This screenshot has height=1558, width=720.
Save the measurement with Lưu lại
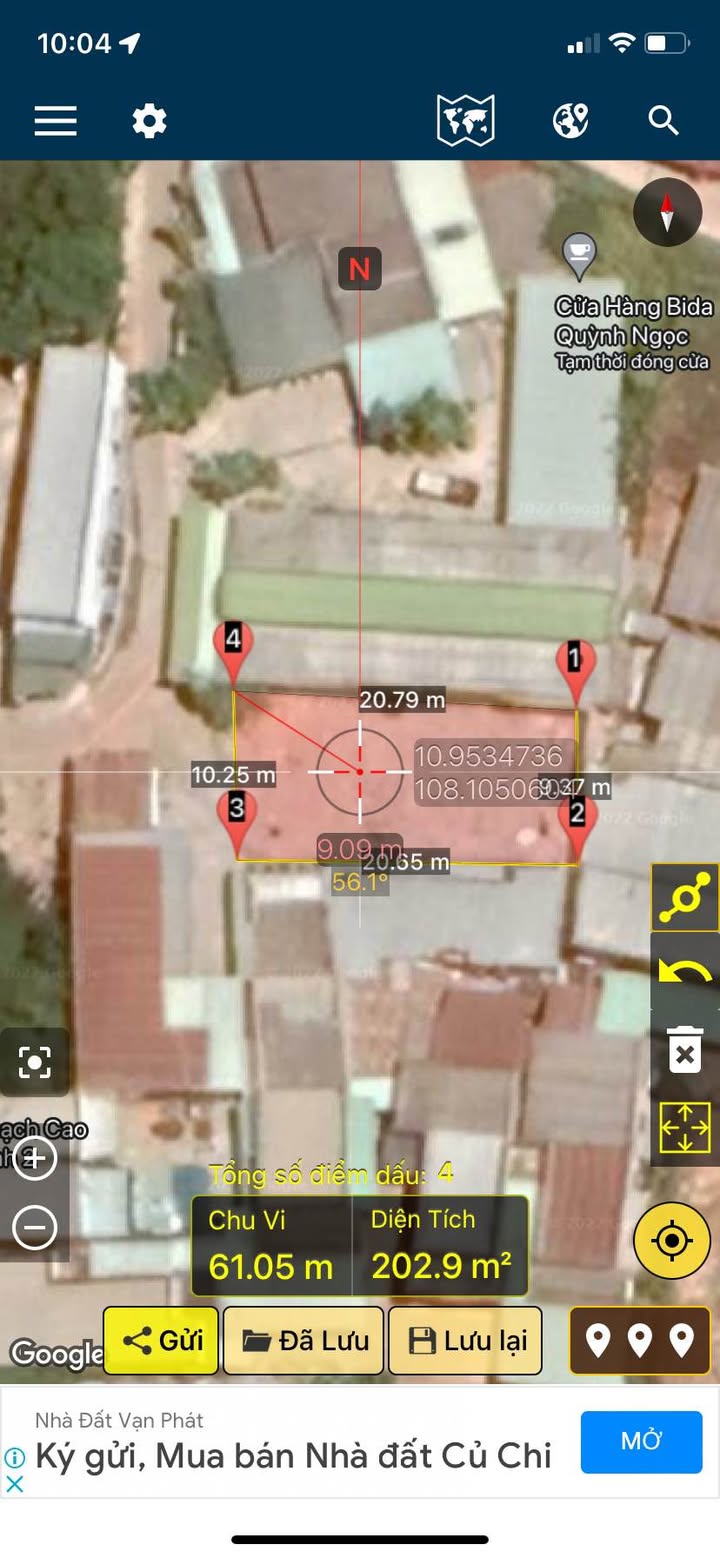(465, 1340)
